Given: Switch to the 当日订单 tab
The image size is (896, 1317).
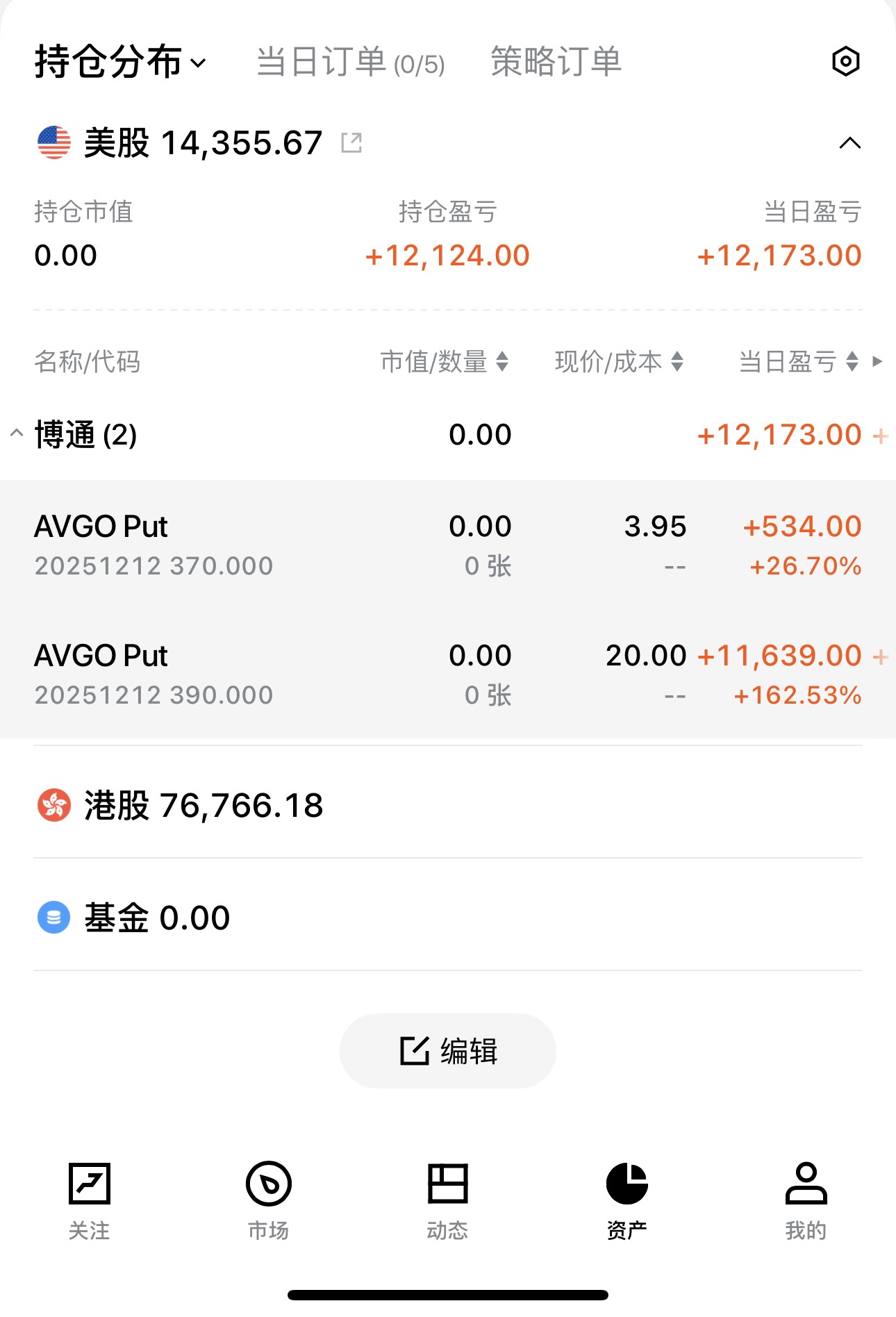Looking at the screenshot, I should pyautogui.click(x=350, y=62).
